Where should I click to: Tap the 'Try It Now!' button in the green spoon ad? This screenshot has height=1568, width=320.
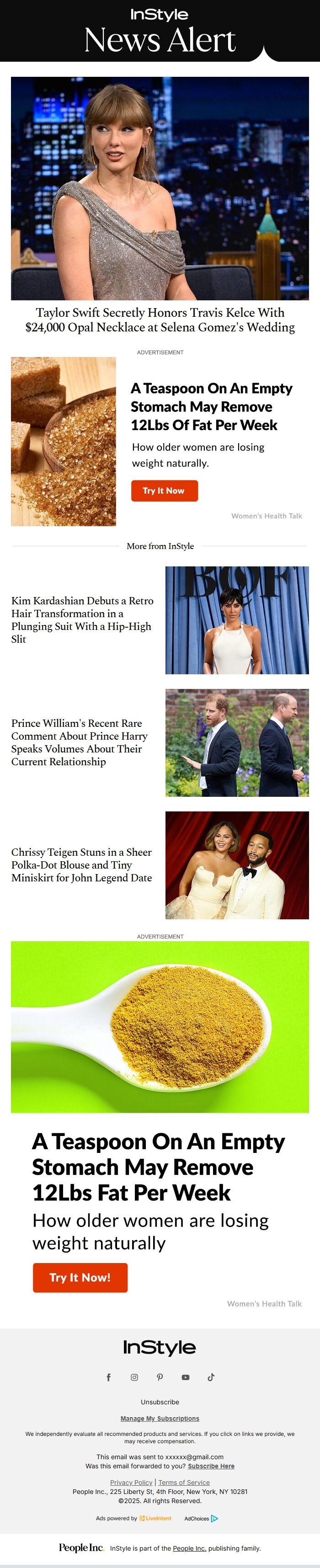[80, 1277]
